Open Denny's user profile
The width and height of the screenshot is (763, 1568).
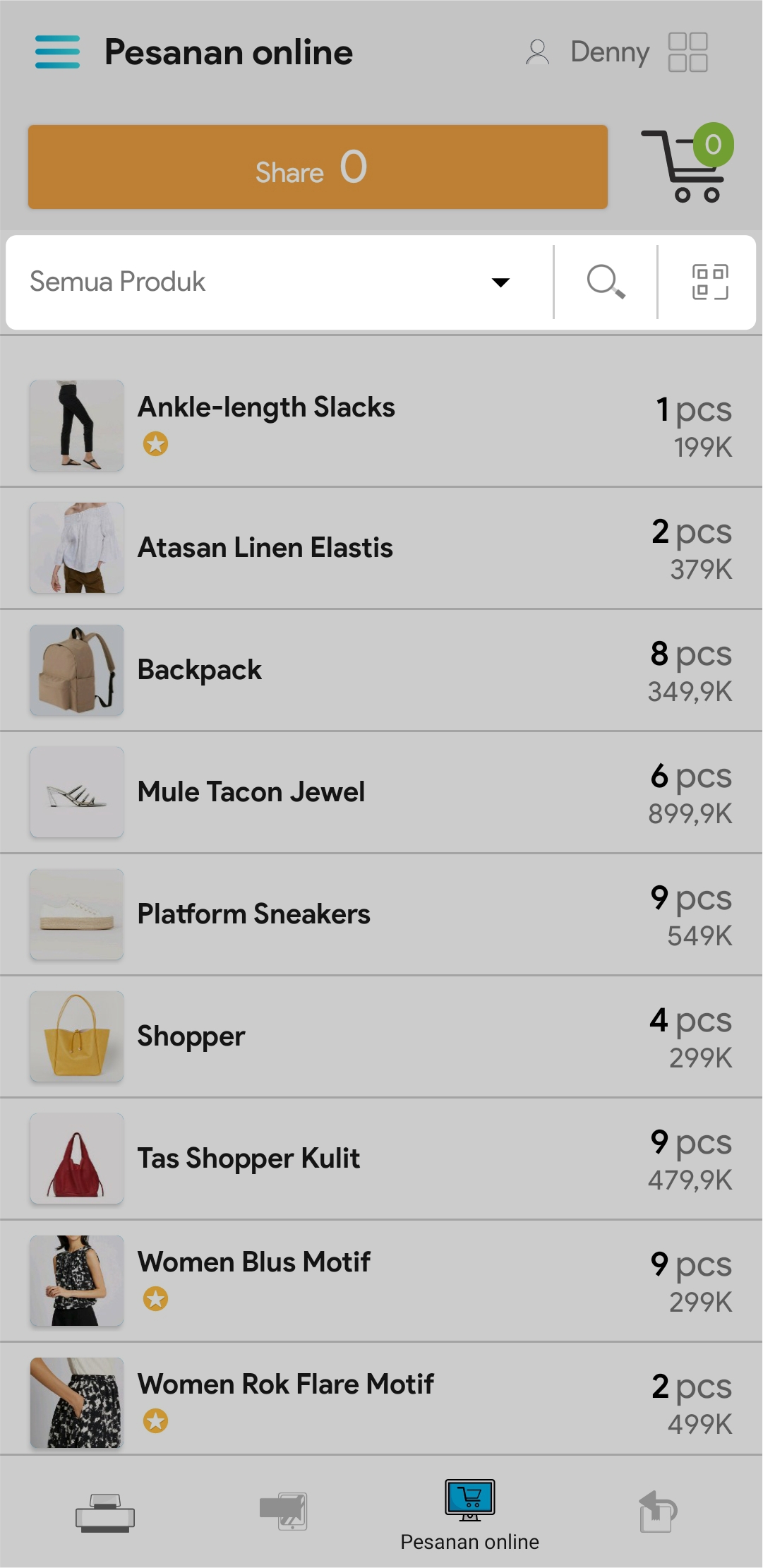pos(587,52)
